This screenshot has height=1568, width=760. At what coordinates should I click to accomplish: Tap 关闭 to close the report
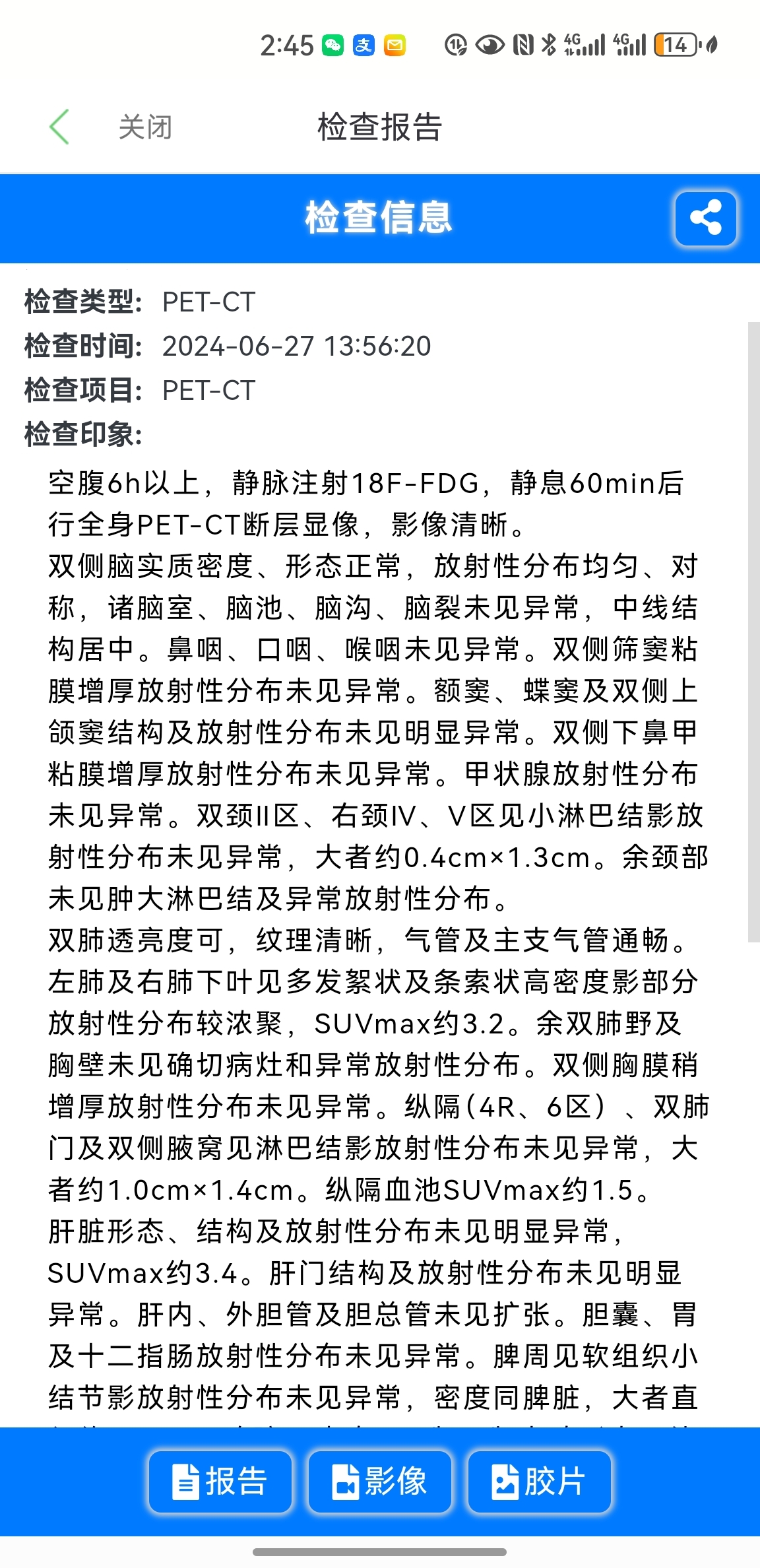(145, 127)
